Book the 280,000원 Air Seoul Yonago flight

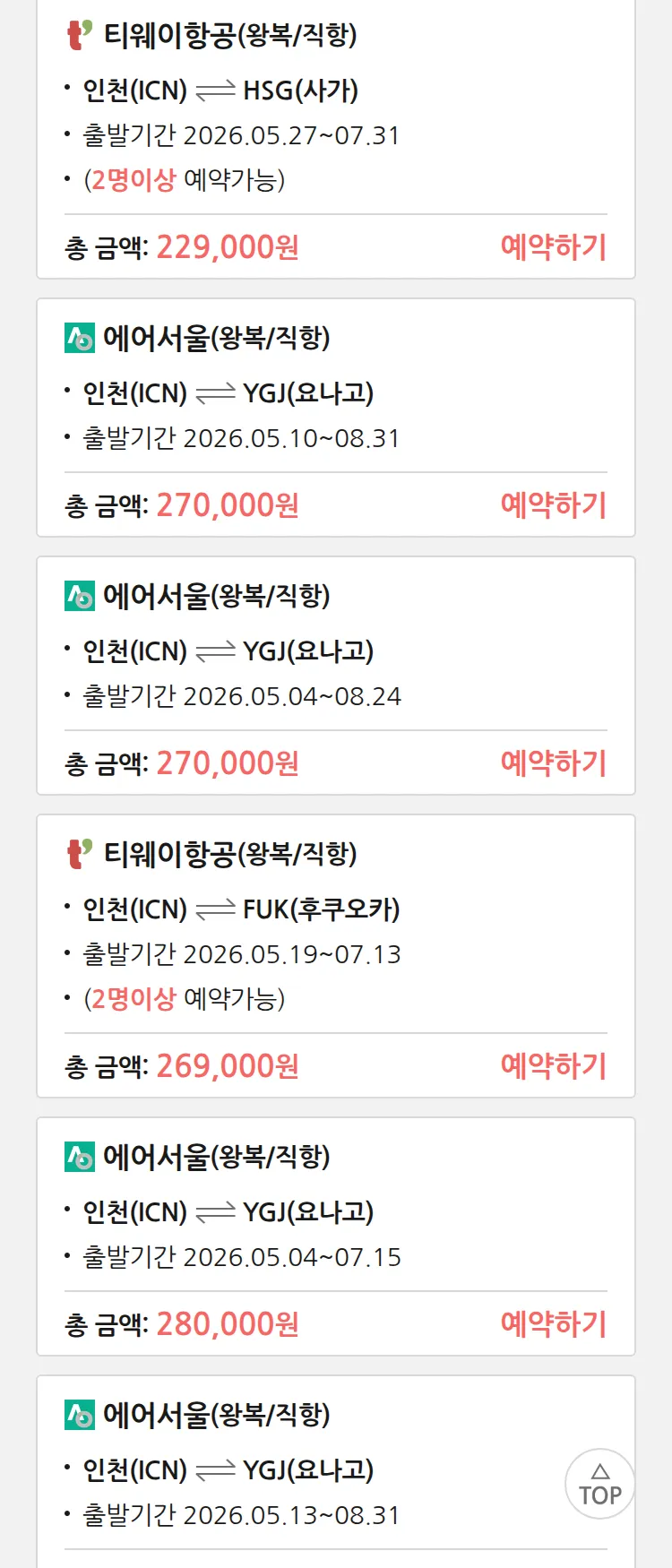tap(553, 1324)
